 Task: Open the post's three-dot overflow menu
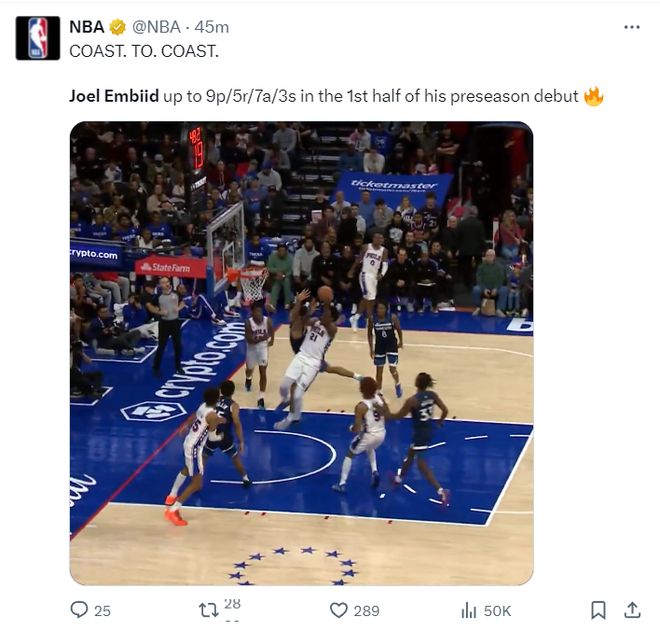click(x=631, y=27)
